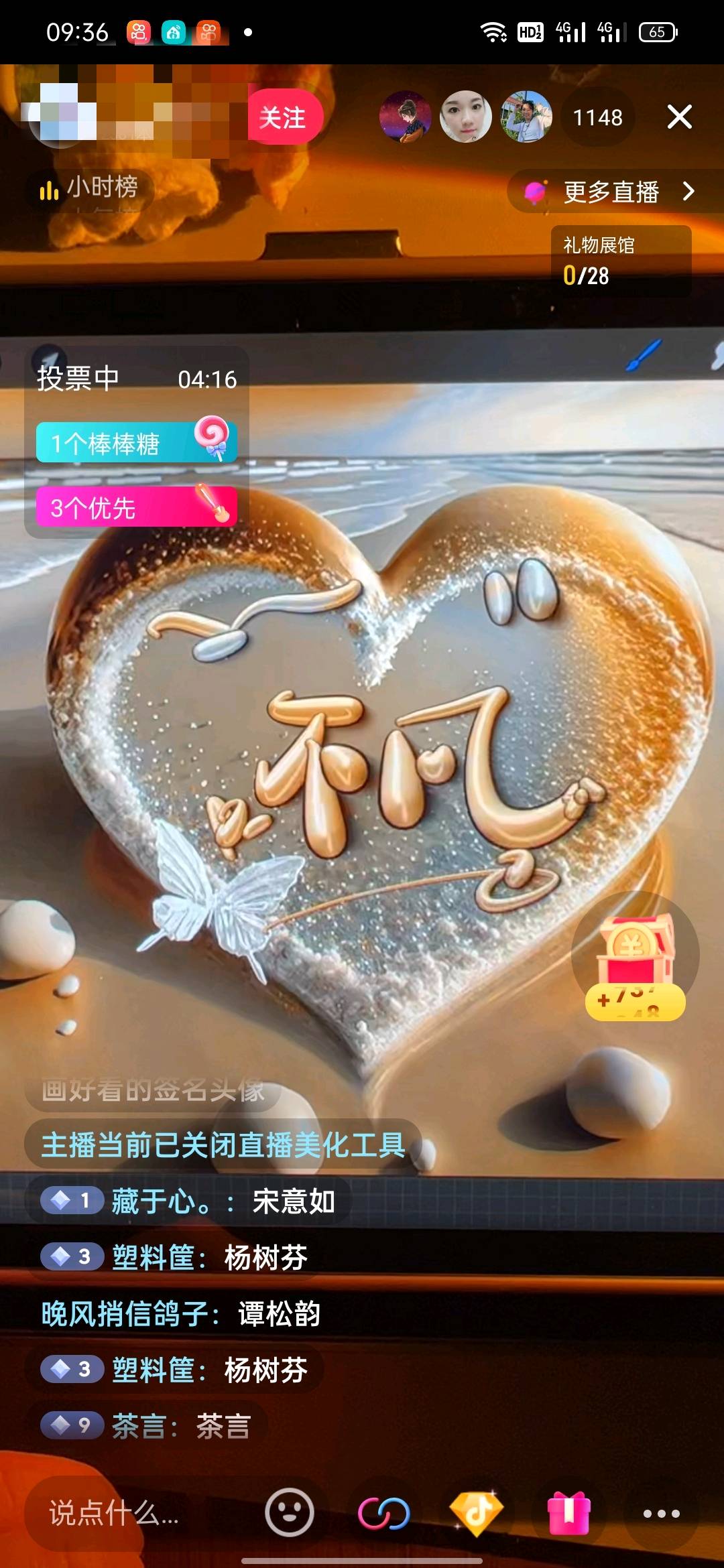
Task: Open the red envelope treasure box
Action: click(635, 956)
